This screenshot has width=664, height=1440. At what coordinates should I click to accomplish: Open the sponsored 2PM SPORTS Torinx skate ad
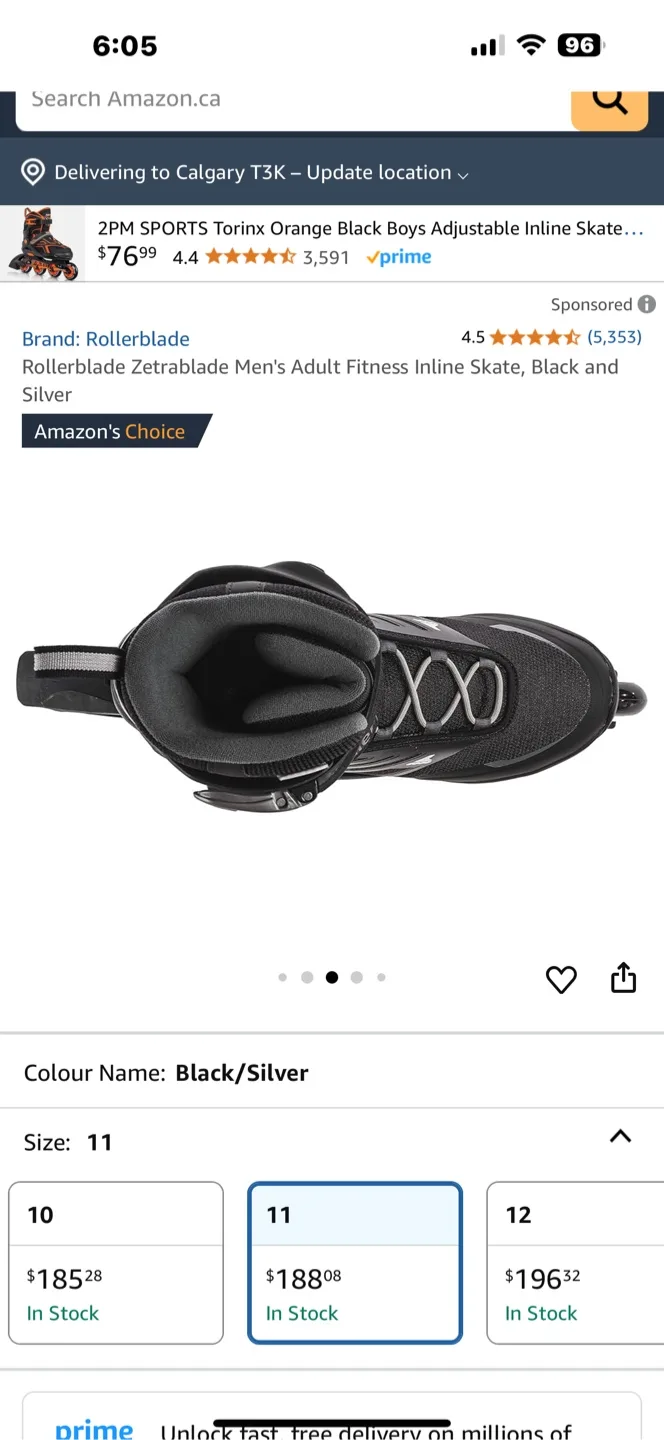pyautogui.click(x=332, y=243)
